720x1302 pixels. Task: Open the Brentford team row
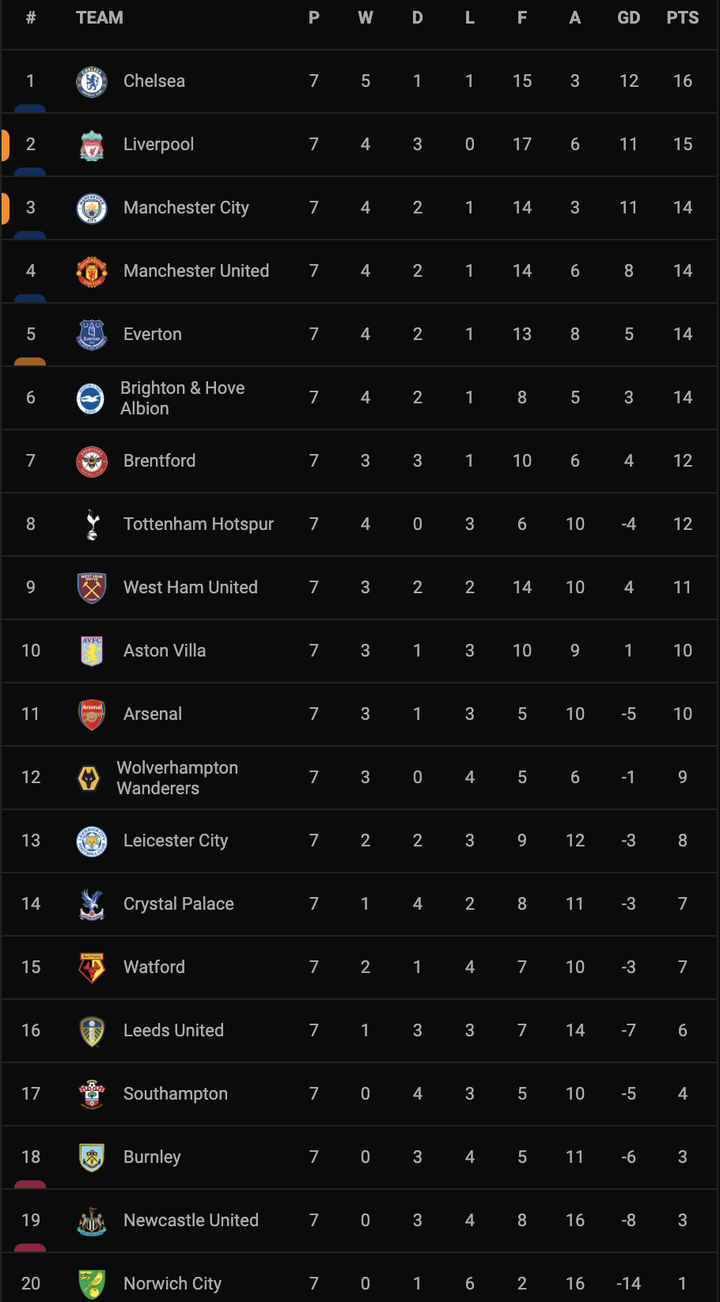[159, 461]
